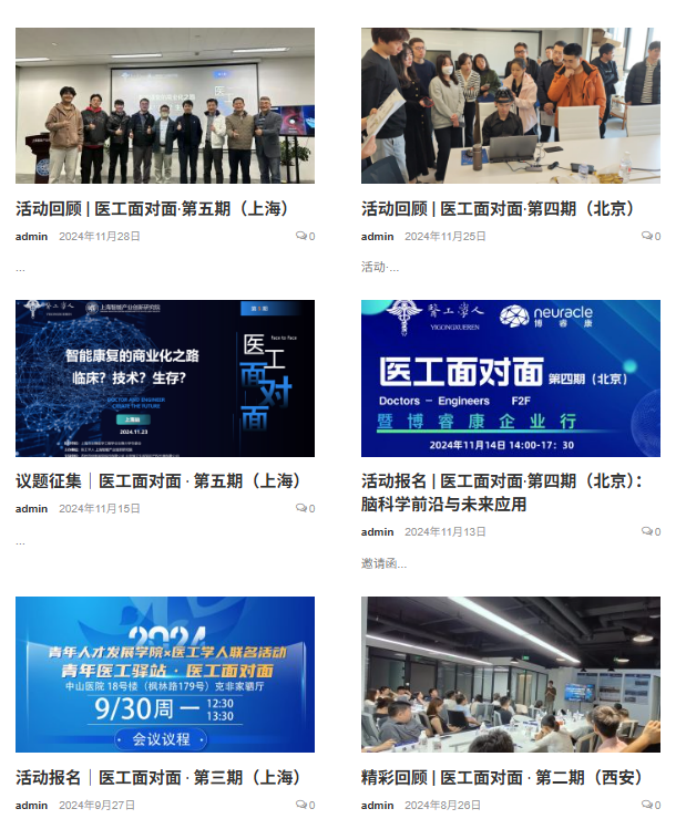
Task: Open 议题征集｜医工面对面 · 第五期（上海）
Action: pos(158,481)
